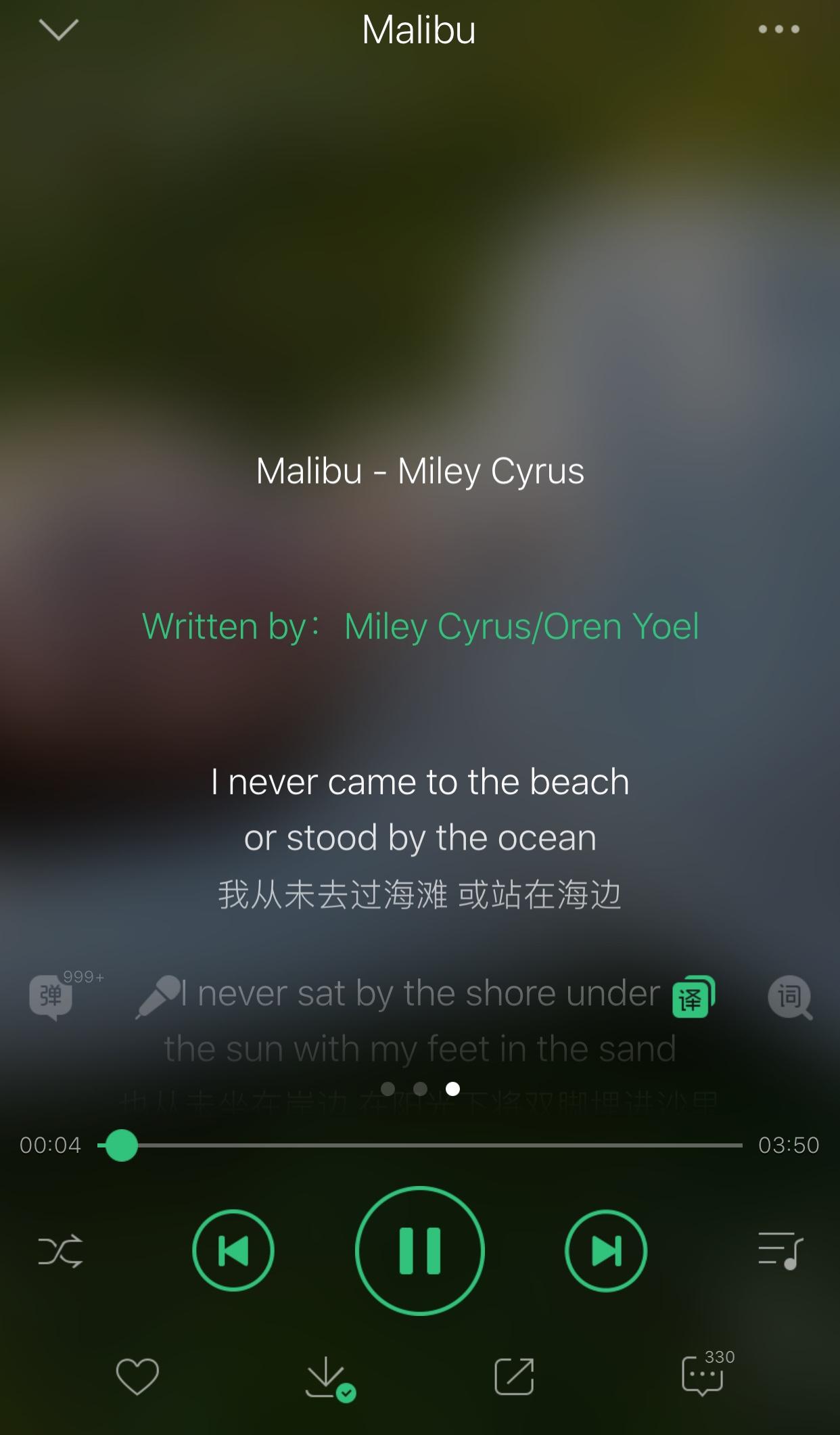Like this song with the heart
Viewport: 840px width, 1435px height.
[x=137, y=1376]
